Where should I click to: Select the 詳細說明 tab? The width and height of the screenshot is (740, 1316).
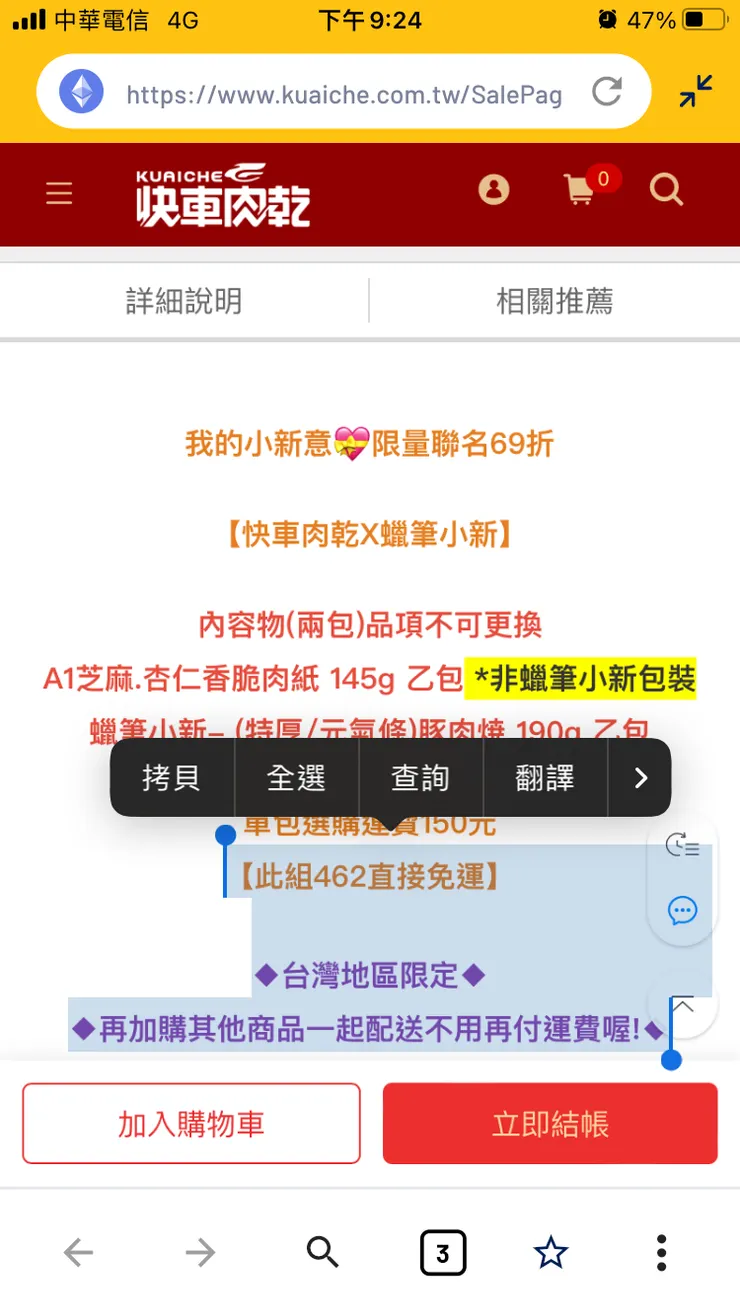[185, 299]
